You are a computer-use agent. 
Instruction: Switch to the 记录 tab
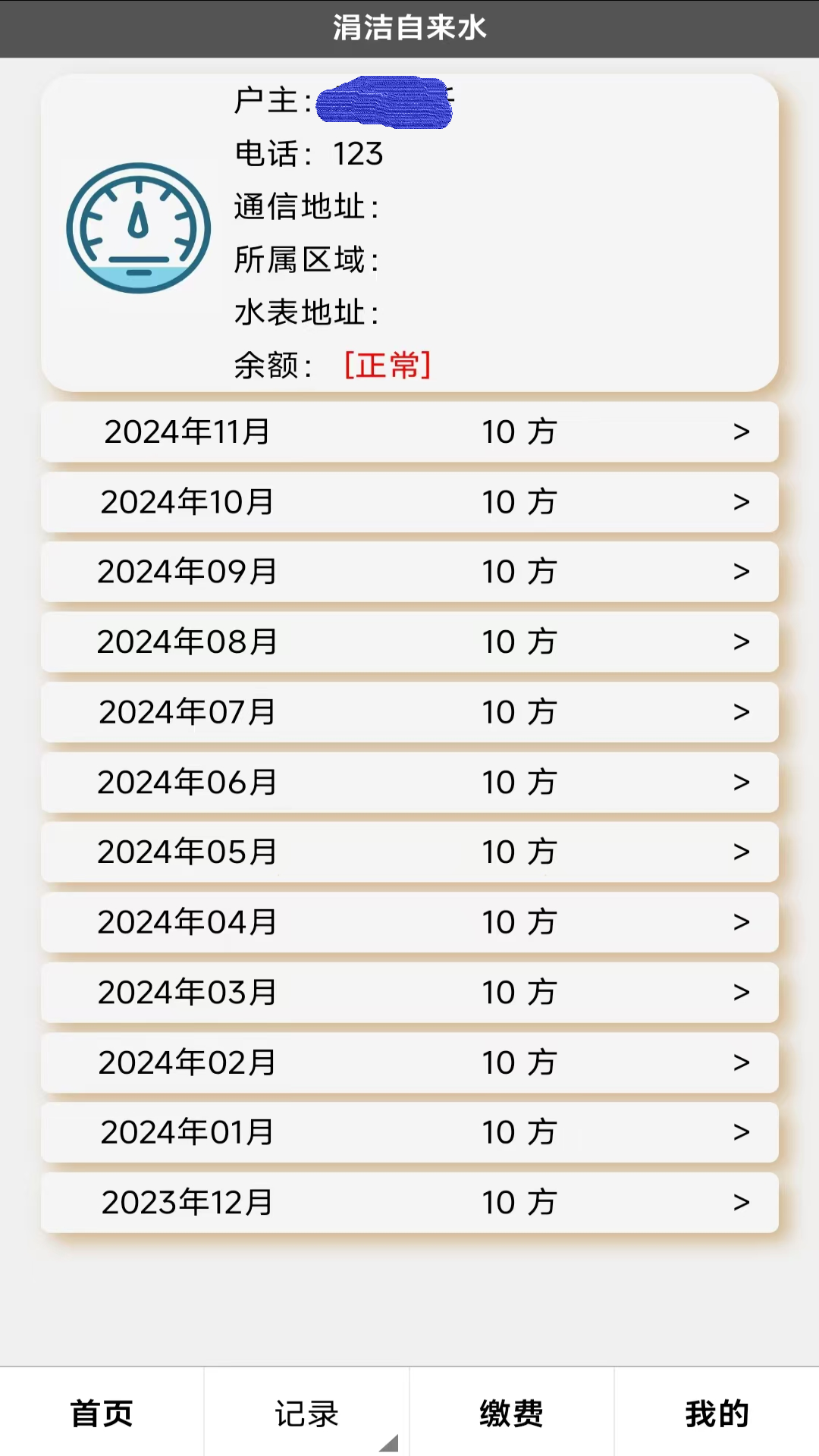tap(307, 1414)
